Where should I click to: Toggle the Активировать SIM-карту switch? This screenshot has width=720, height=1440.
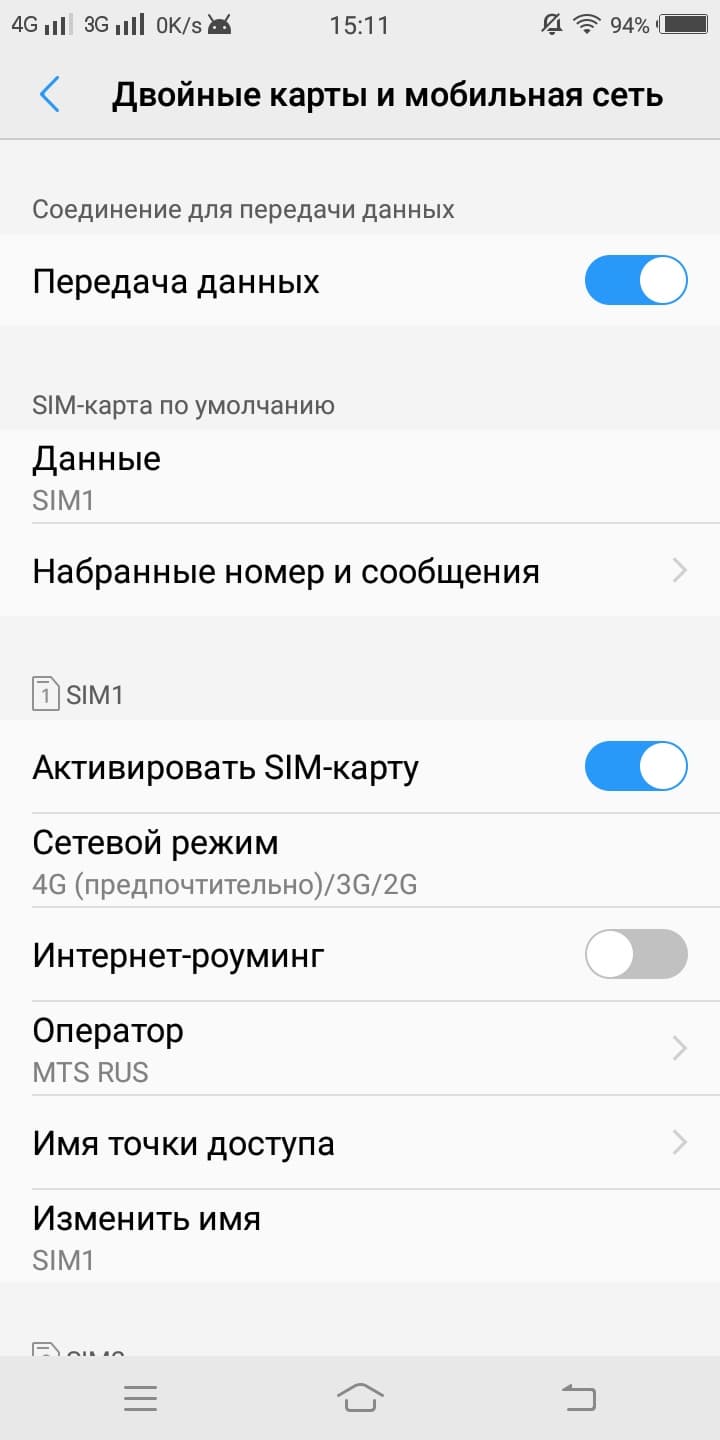pos(635,767)
